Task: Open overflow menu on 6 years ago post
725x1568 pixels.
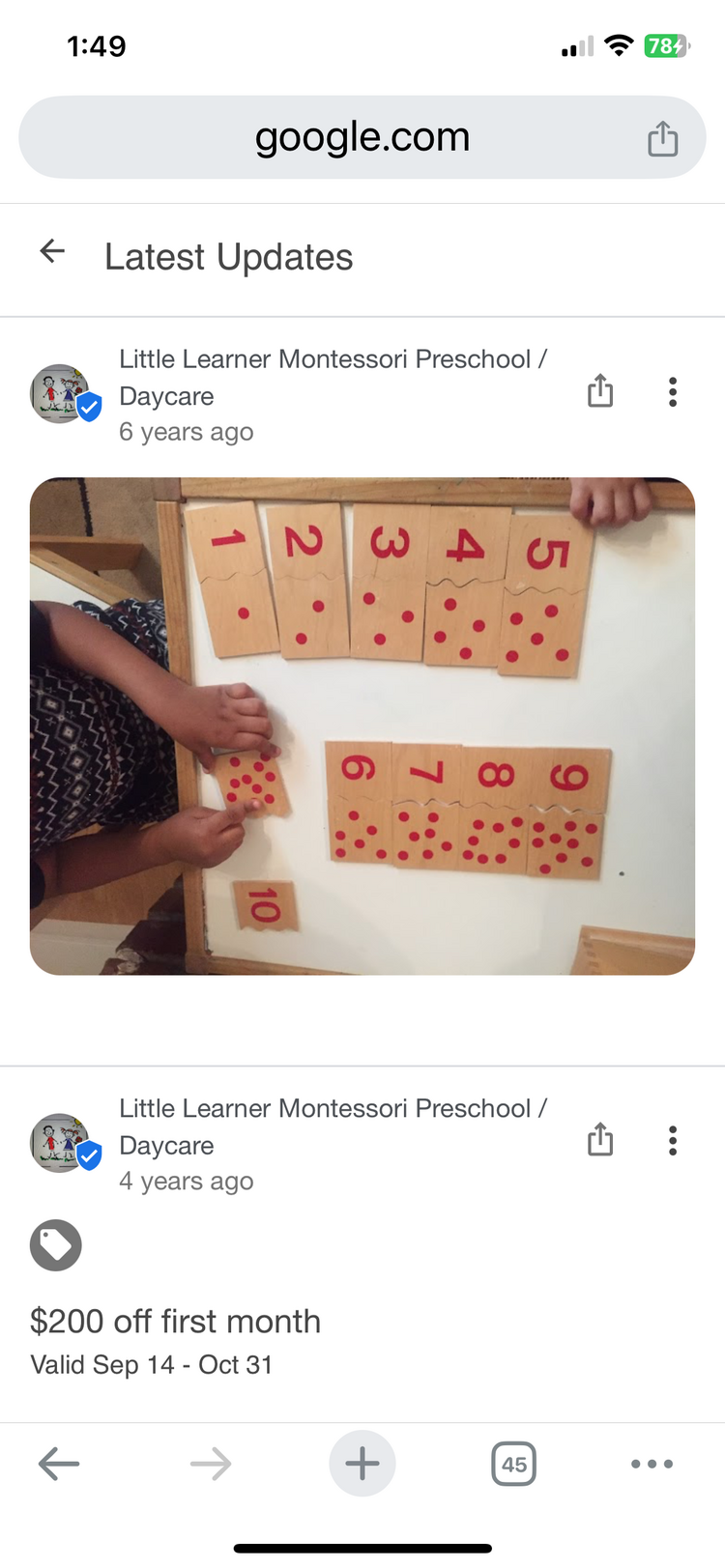Action: coord(673,391)
